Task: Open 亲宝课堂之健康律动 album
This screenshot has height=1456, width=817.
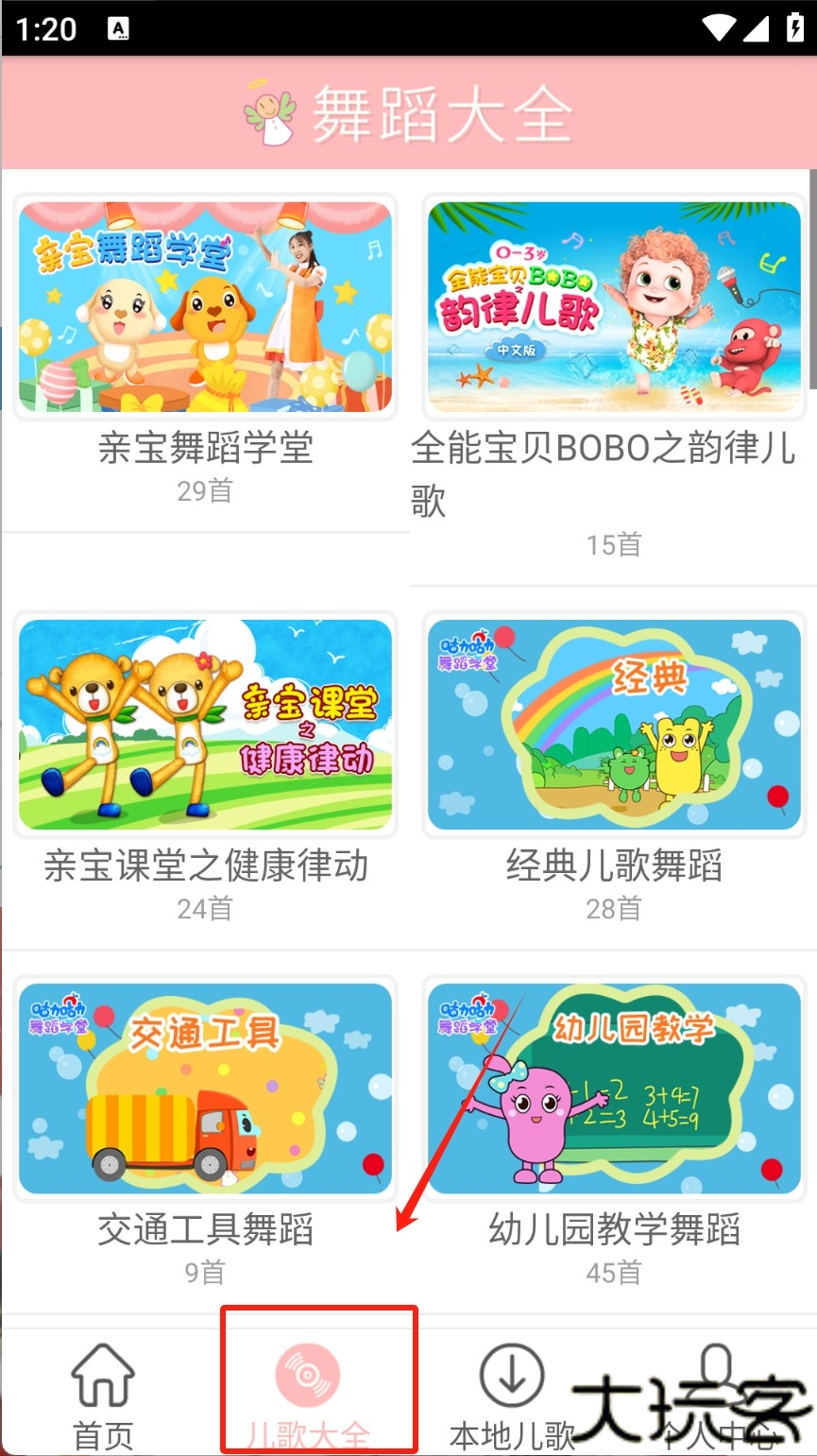Action: pos(205,725)
